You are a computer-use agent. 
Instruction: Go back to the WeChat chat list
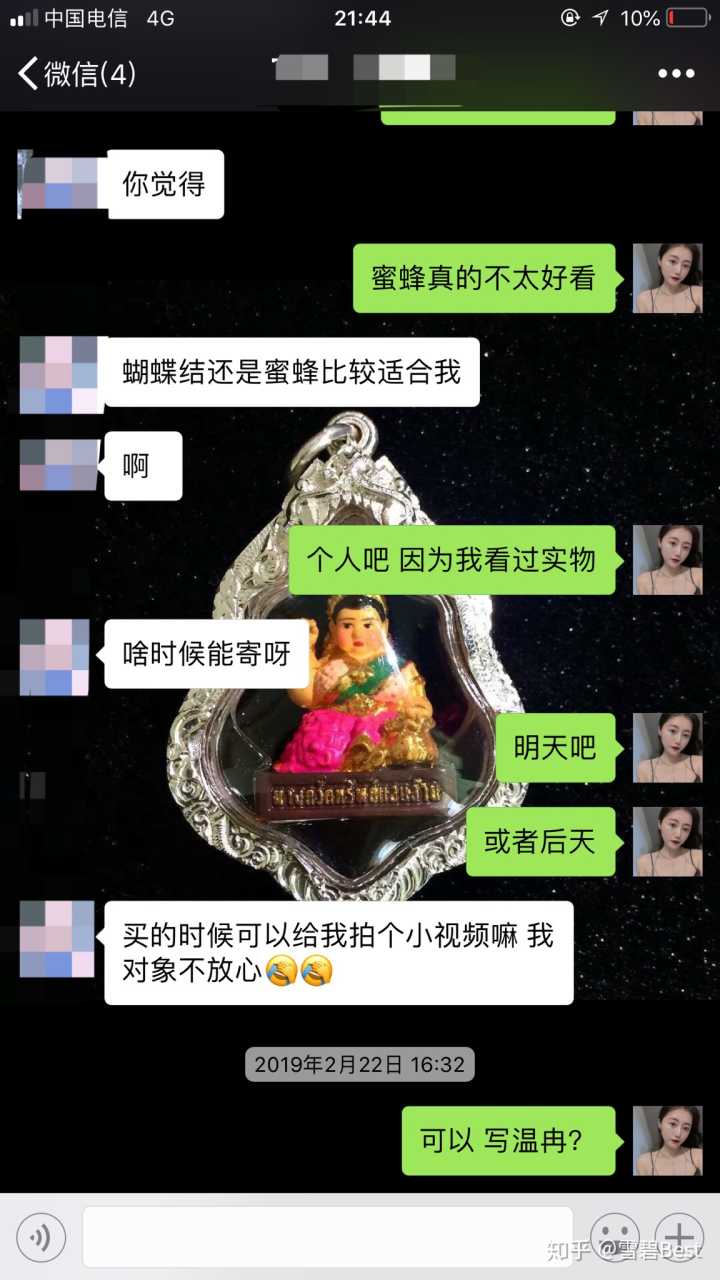75,73
